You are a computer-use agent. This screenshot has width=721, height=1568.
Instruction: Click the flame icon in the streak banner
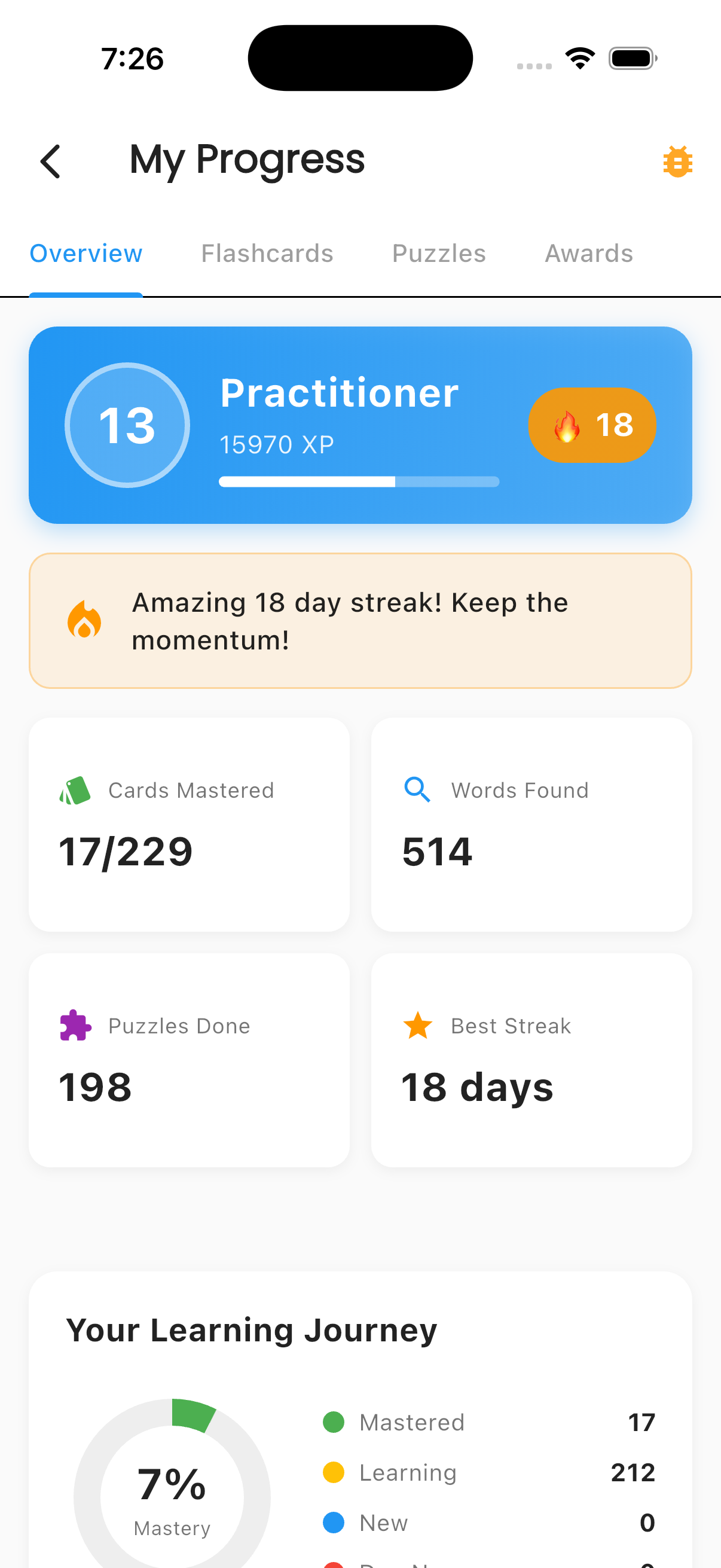click(85, 620)
